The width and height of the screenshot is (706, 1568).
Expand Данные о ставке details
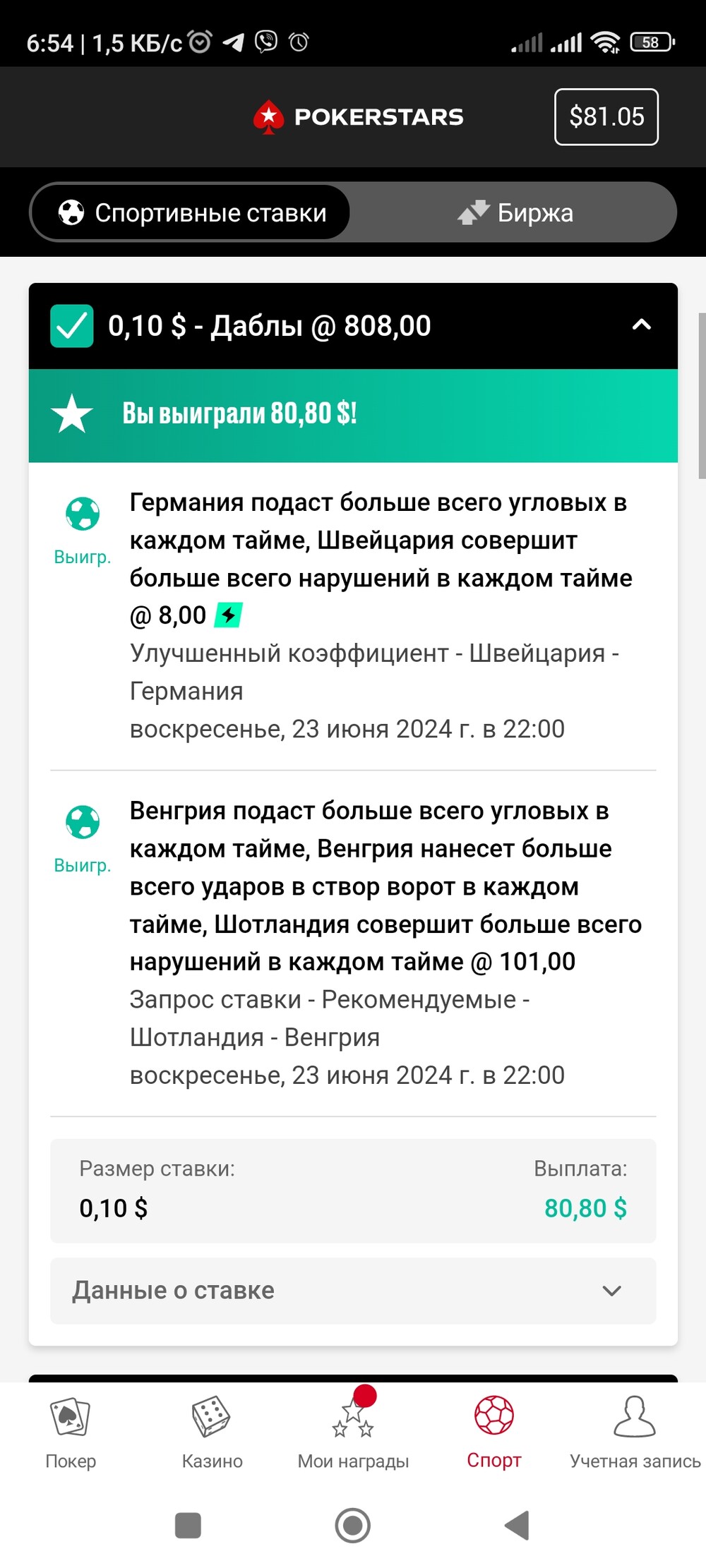[x=353, y=1291]
